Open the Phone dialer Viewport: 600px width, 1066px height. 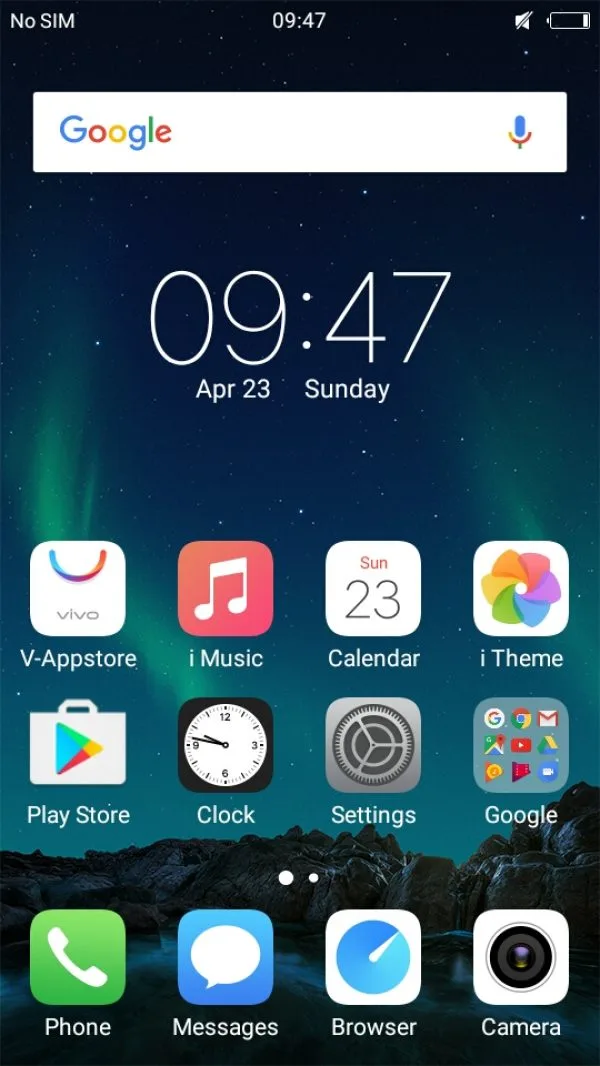tap(77, 957)
